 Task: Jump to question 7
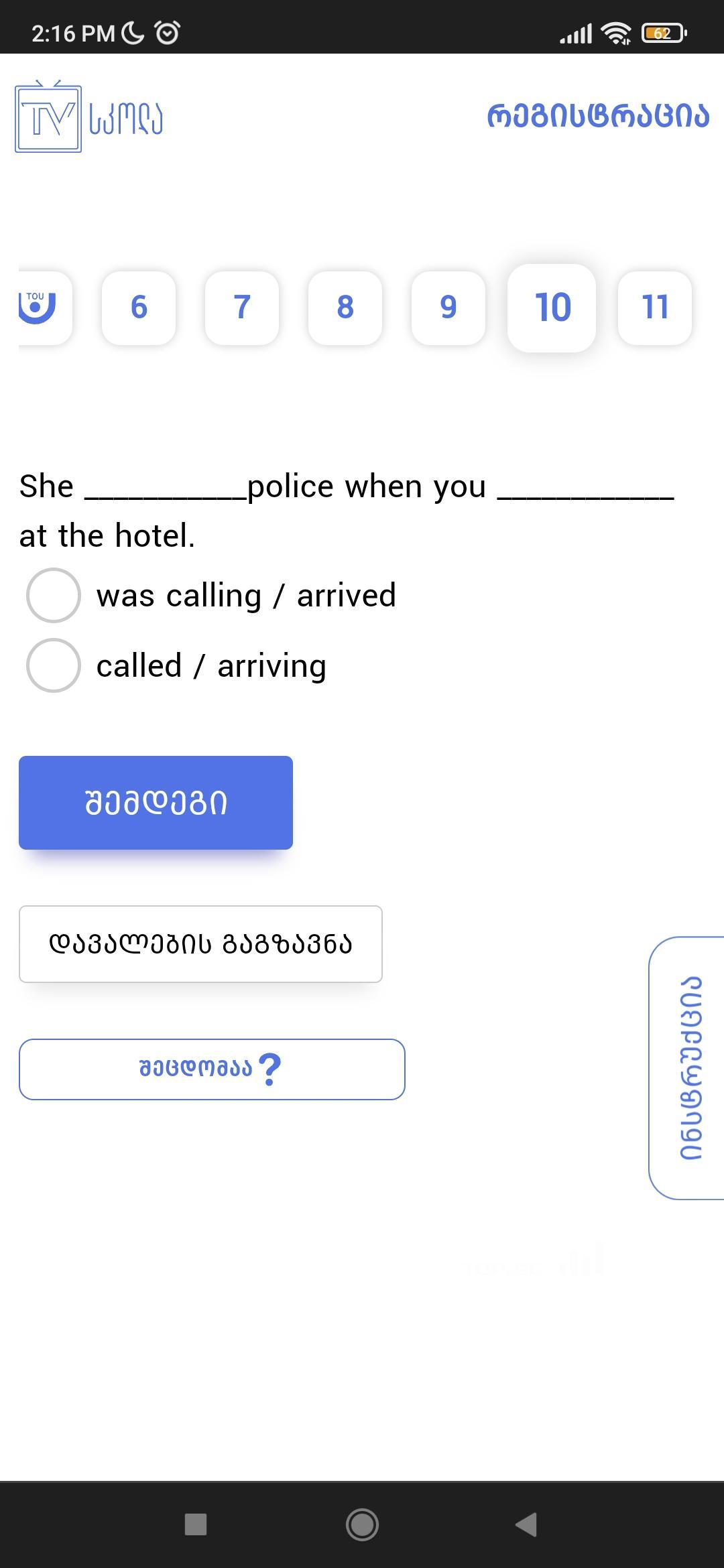point(242,308)
